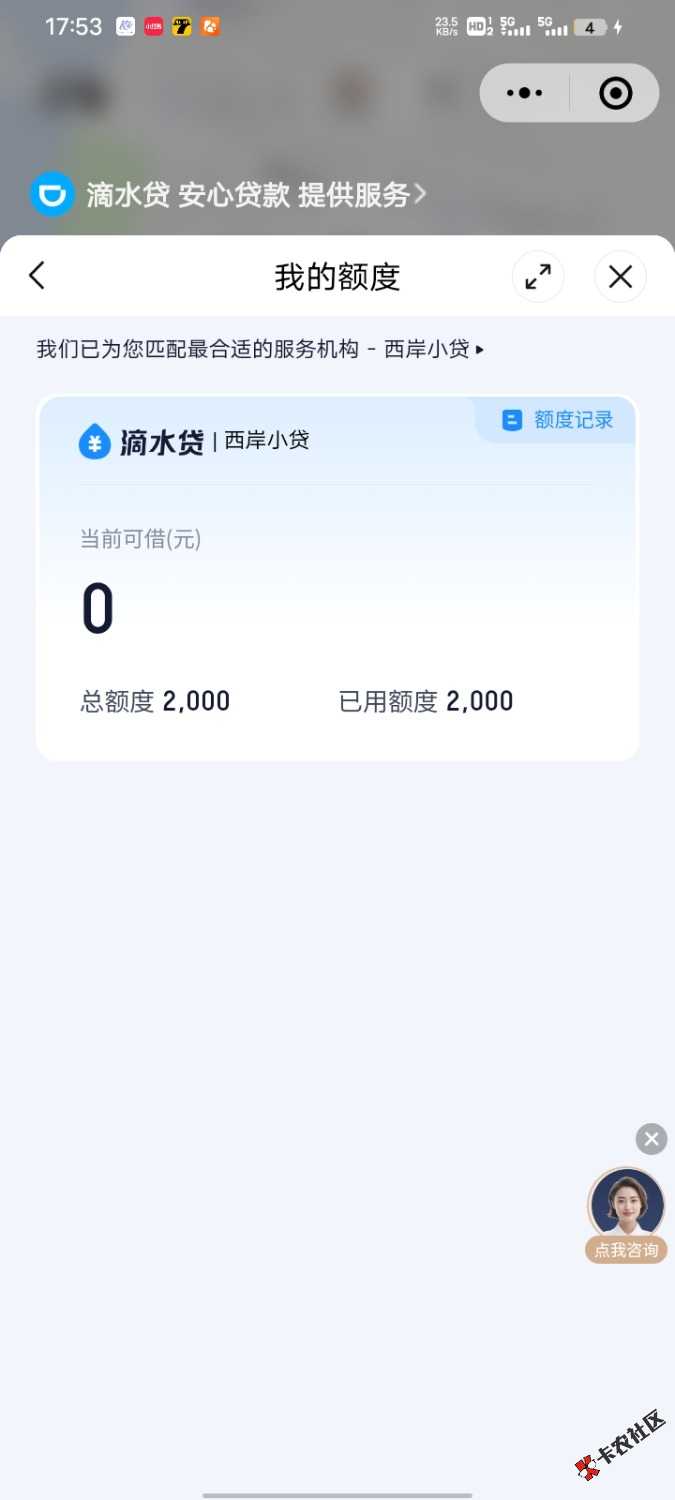This screenshot has width=675, height=1500.
Task: Close the mini program via target icon
Action: (615, 93)
